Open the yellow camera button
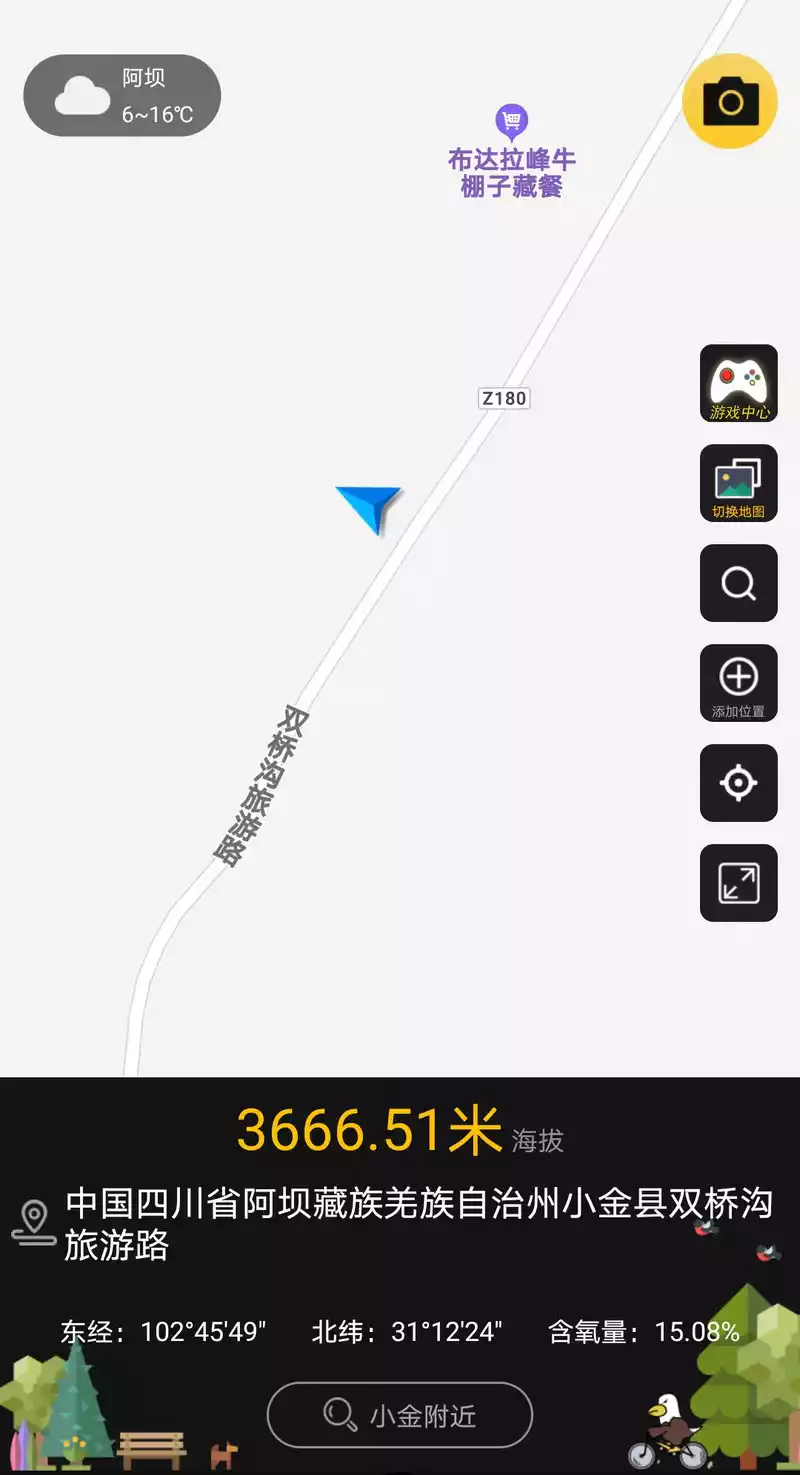This screenshot has width=800, height=1475. click(x=730, y=101)
